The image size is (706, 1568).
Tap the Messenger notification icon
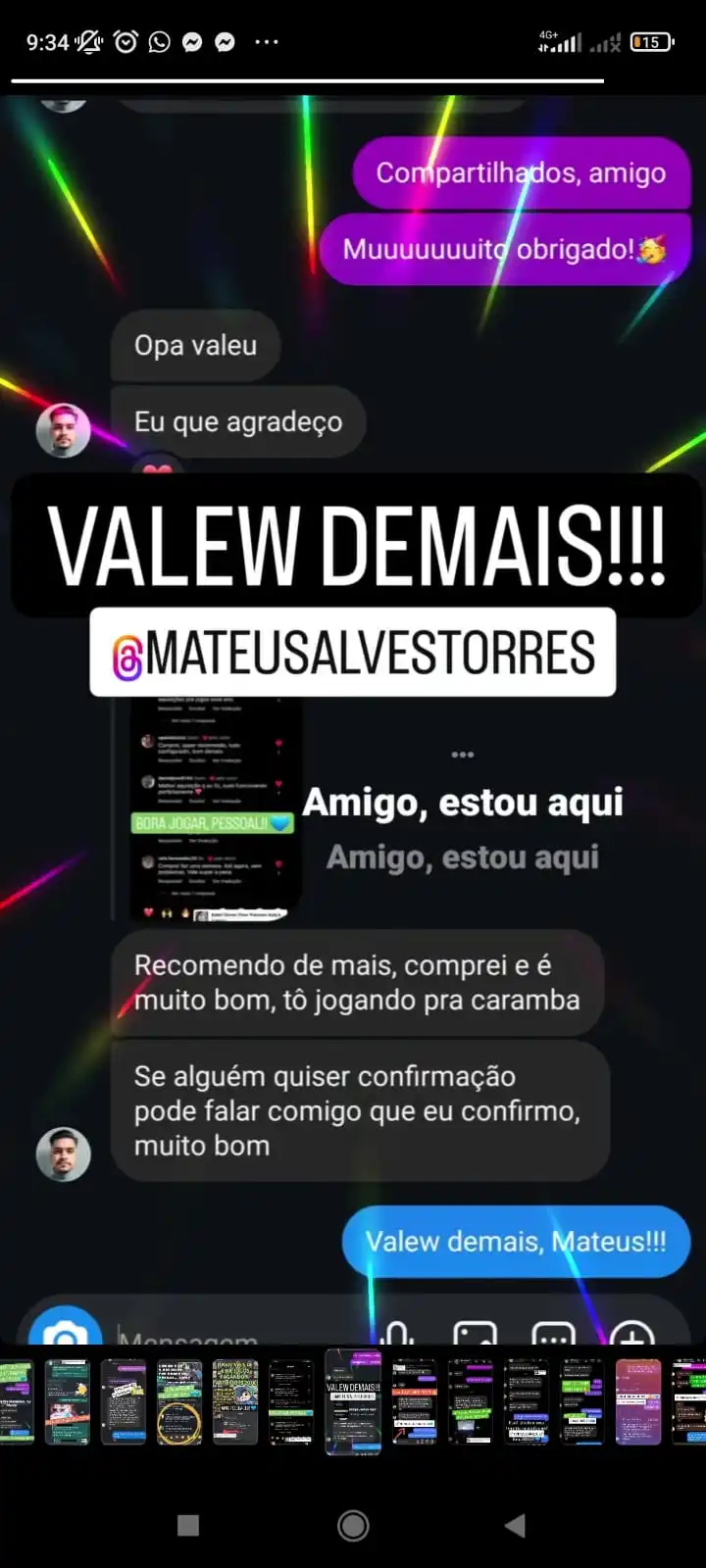[x=192, y=41]
